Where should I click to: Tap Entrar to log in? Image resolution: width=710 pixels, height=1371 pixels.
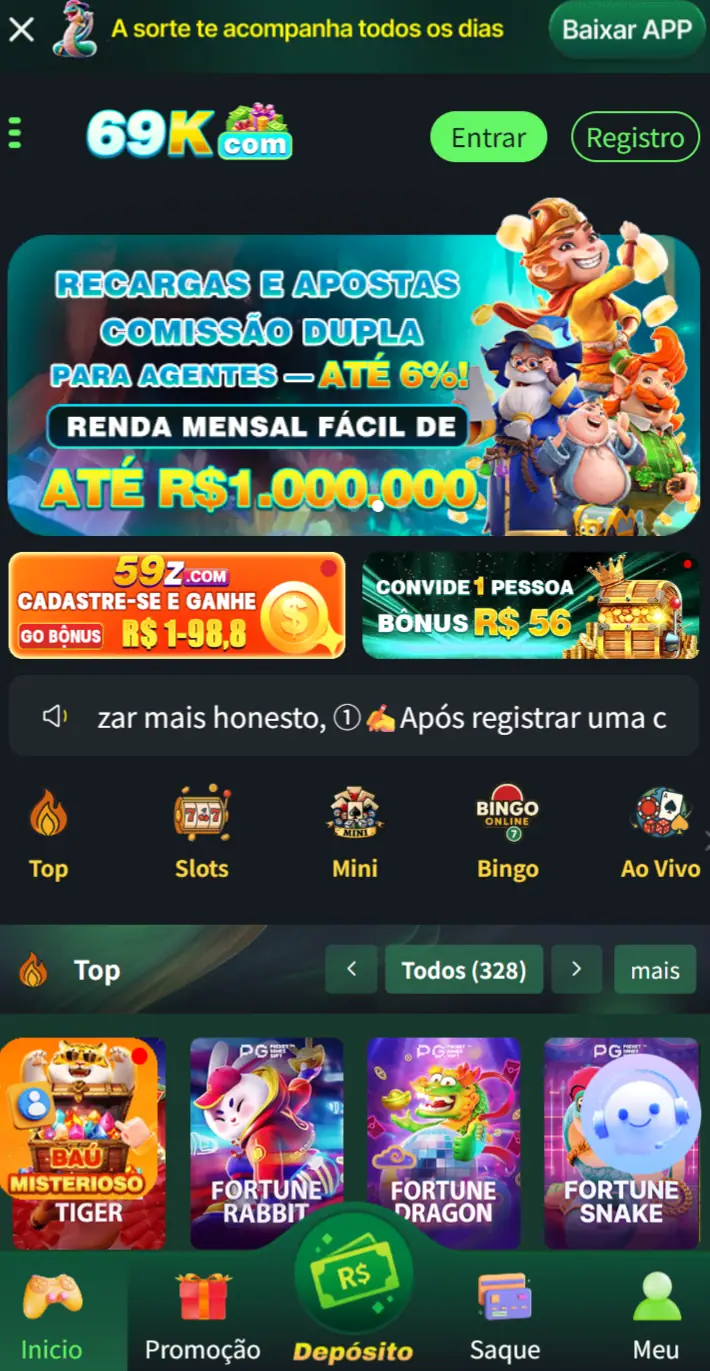pos(488,138)
